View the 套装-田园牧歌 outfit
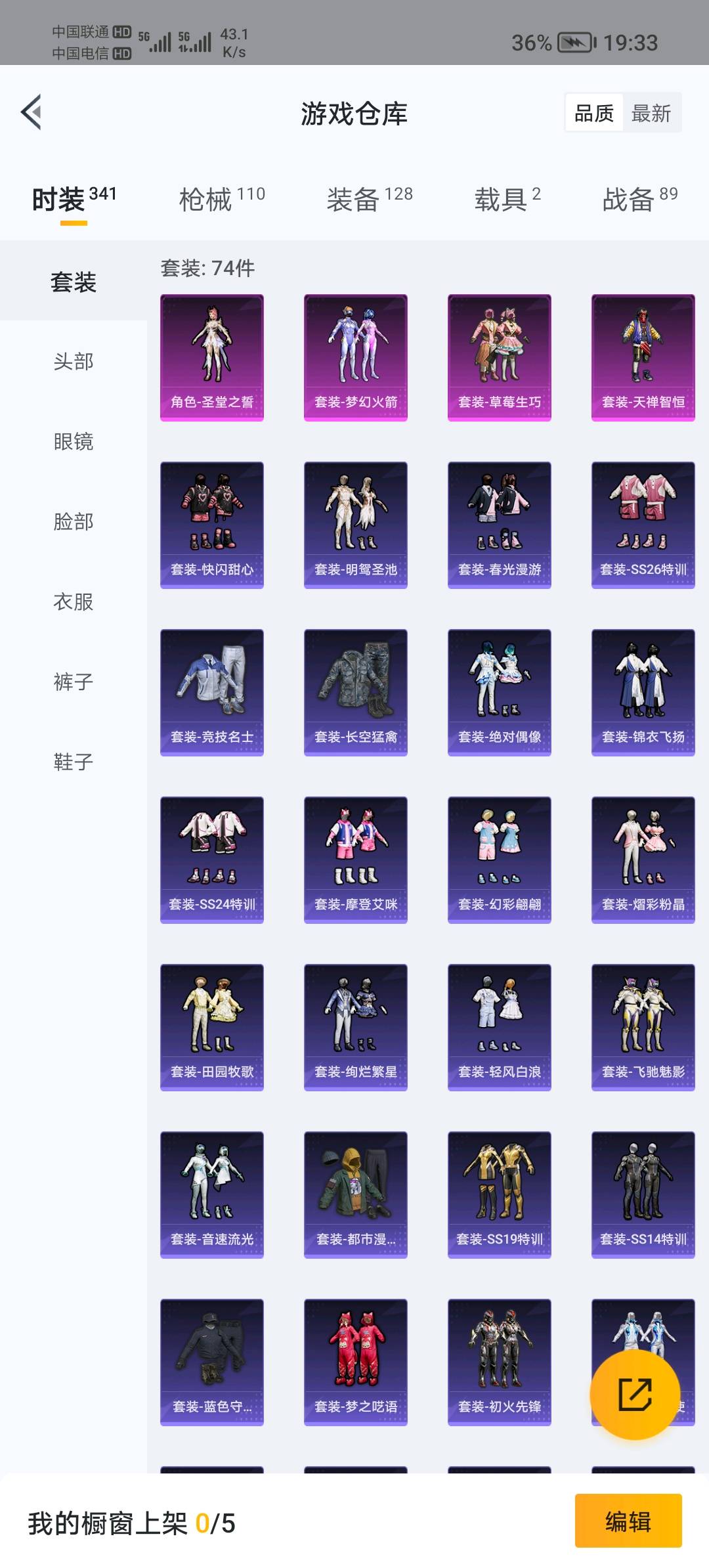 212,1028
